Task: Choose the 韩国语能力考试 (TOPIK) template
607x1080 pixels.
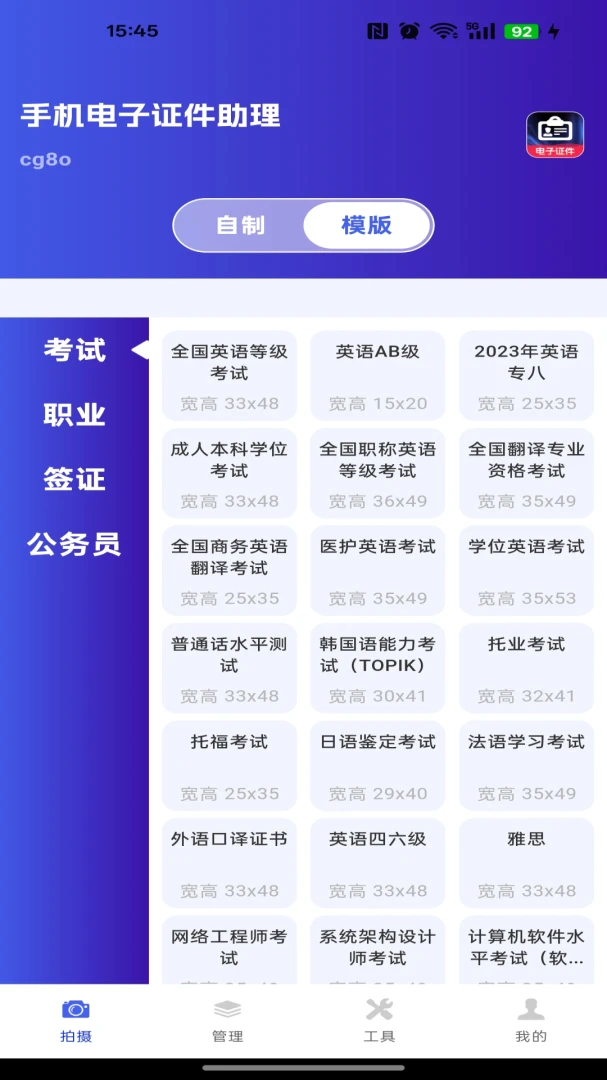Action: tap(378, 668)
